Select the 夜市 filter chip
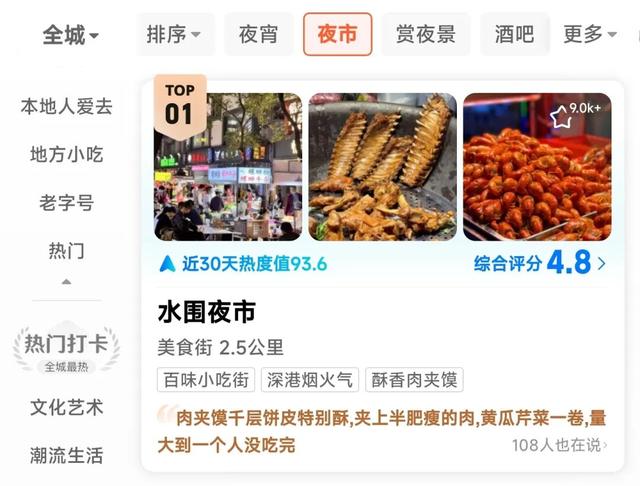640x486 pixels. [337, 34]
